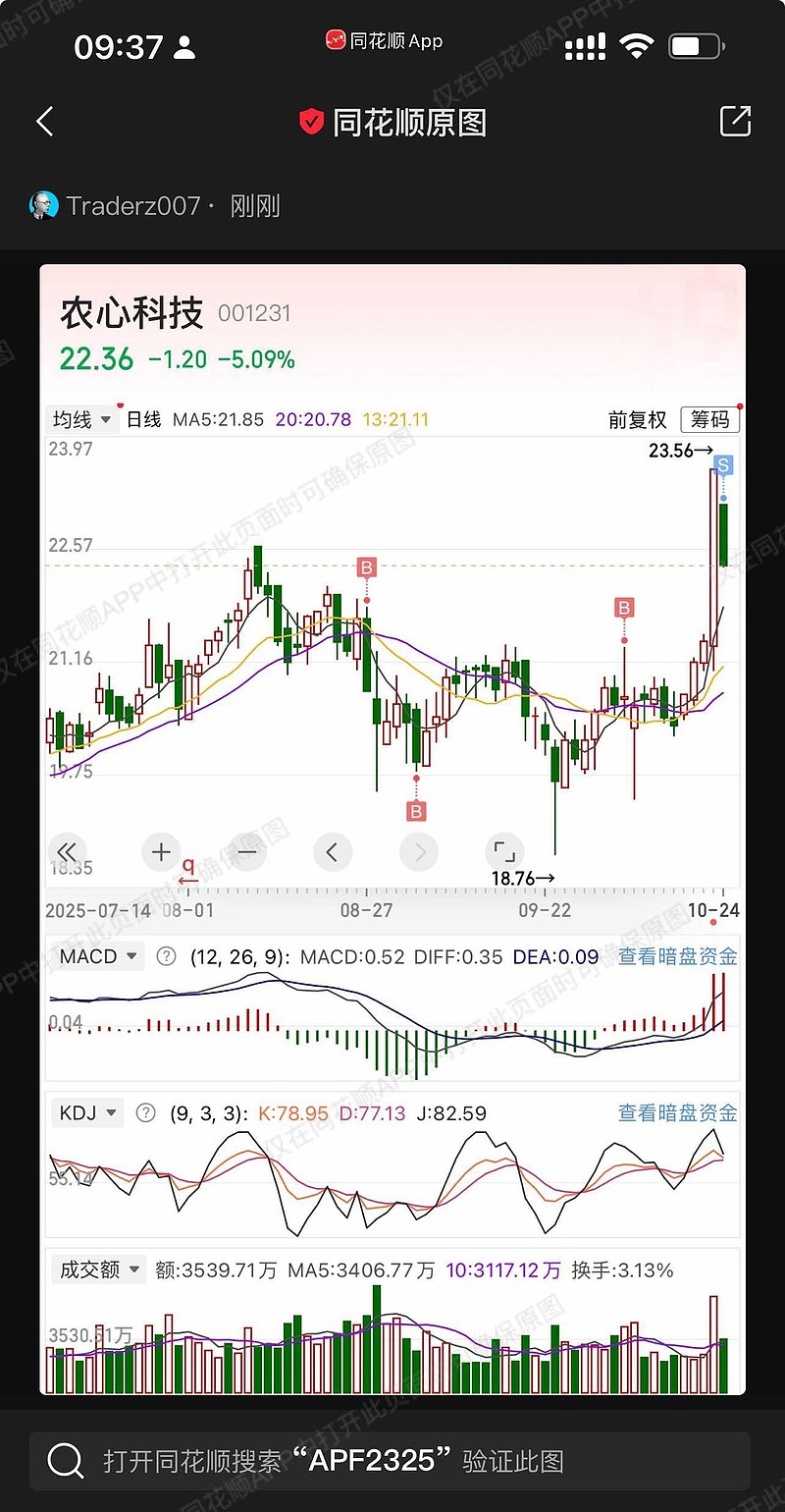Zoom in on the K-line chart with plus

click(161, 852)
